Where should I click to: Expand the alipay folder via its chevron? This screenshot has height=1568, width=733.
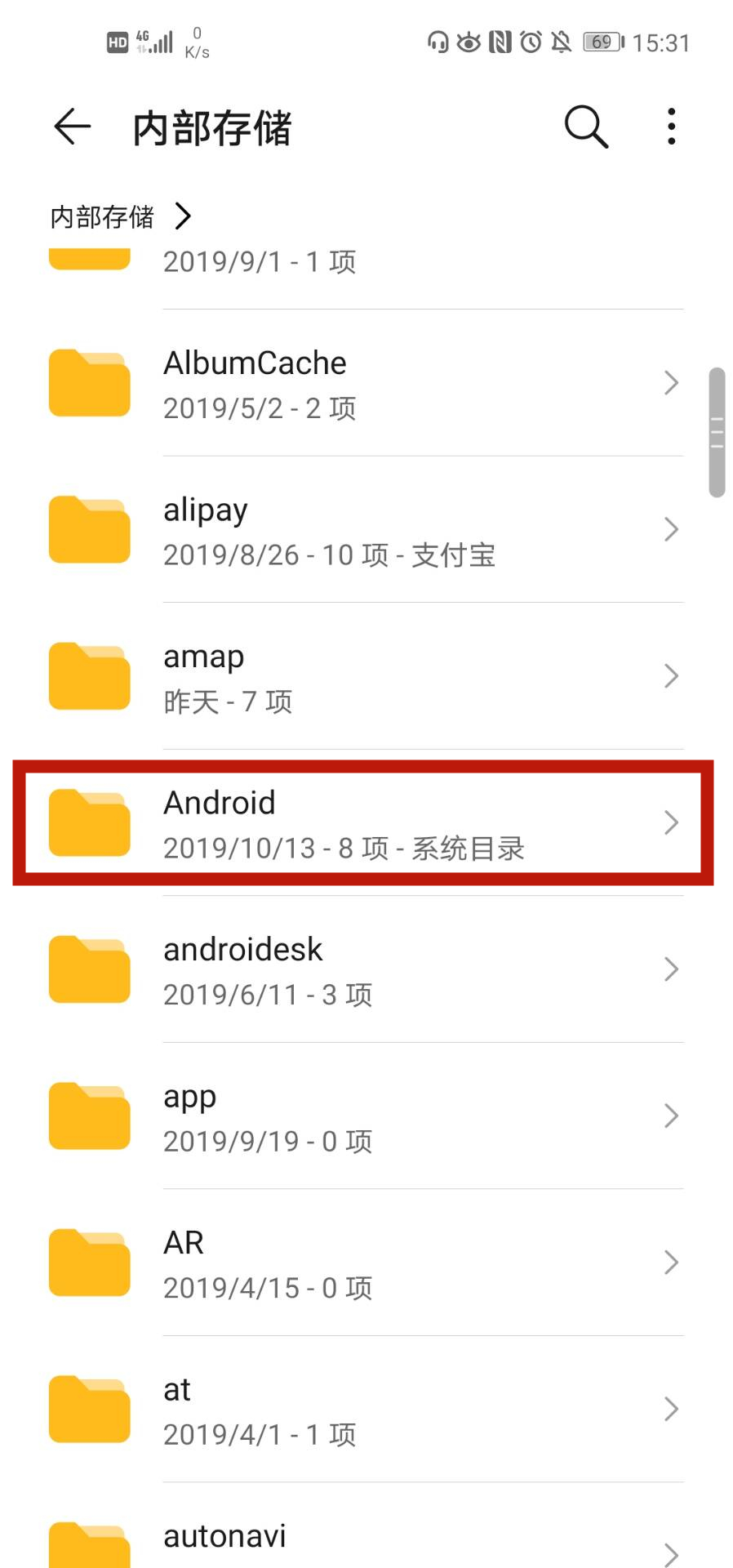point(672,529)
